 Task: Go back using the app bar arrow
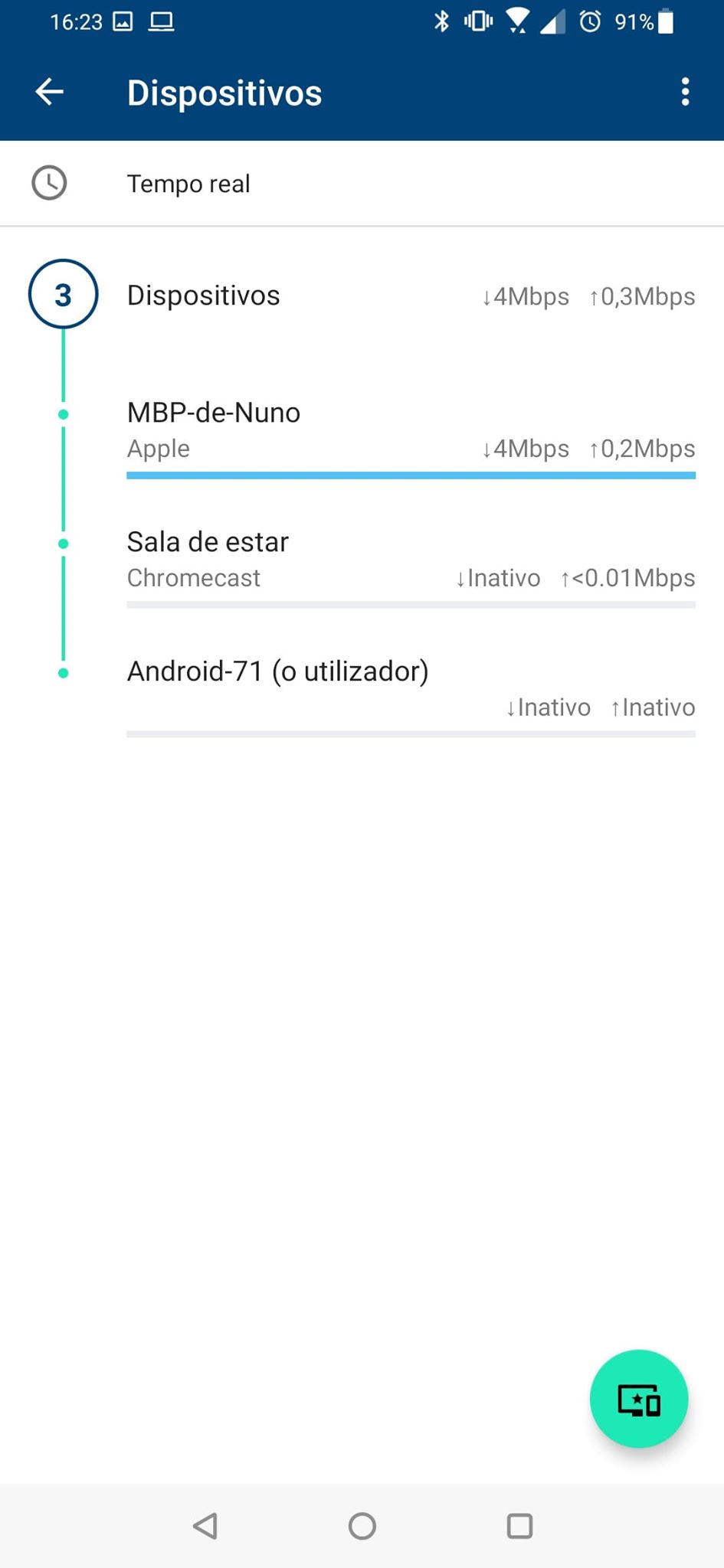coord(50,92)
